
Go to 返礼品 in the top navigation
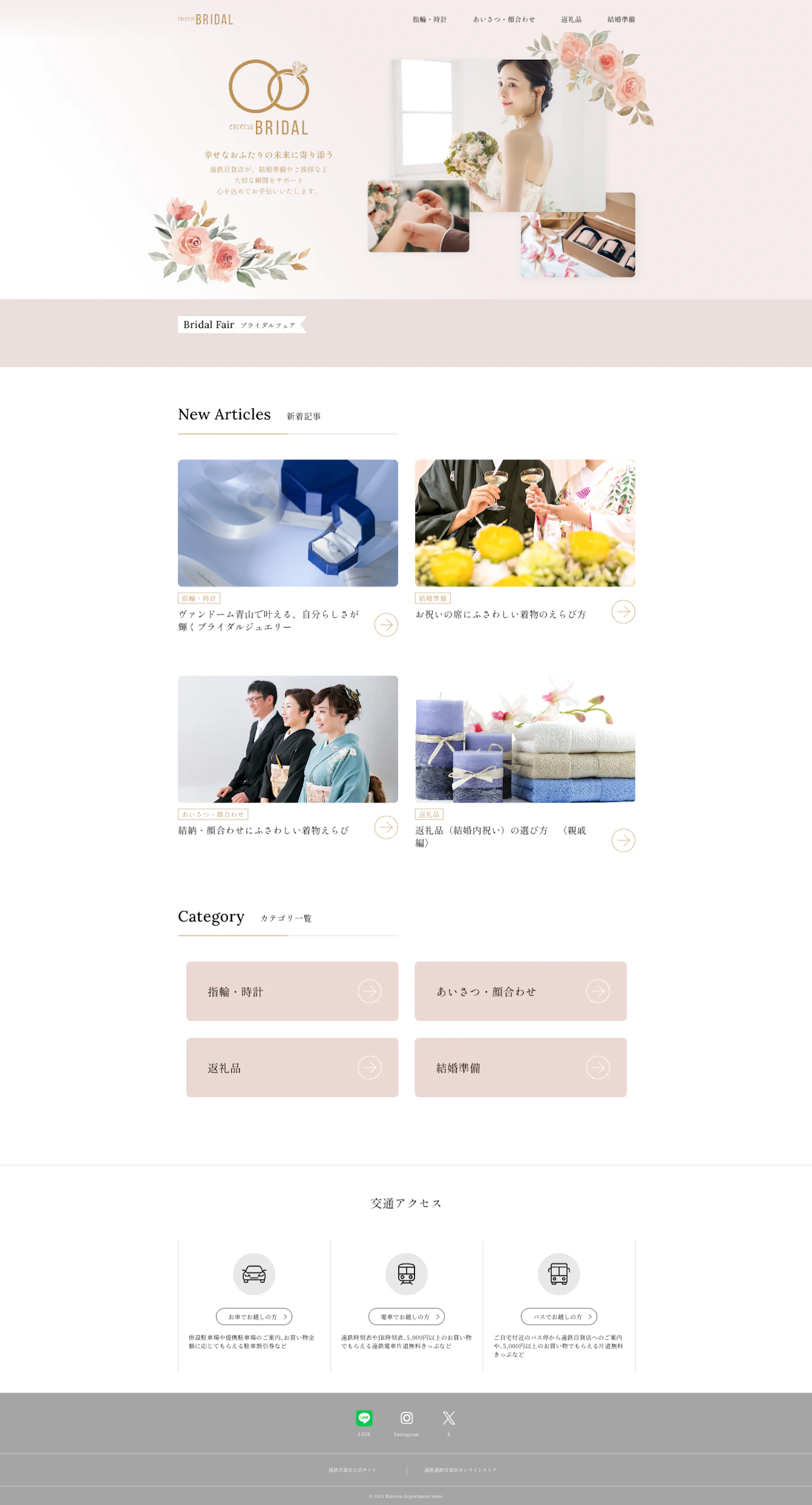(571, 19)
